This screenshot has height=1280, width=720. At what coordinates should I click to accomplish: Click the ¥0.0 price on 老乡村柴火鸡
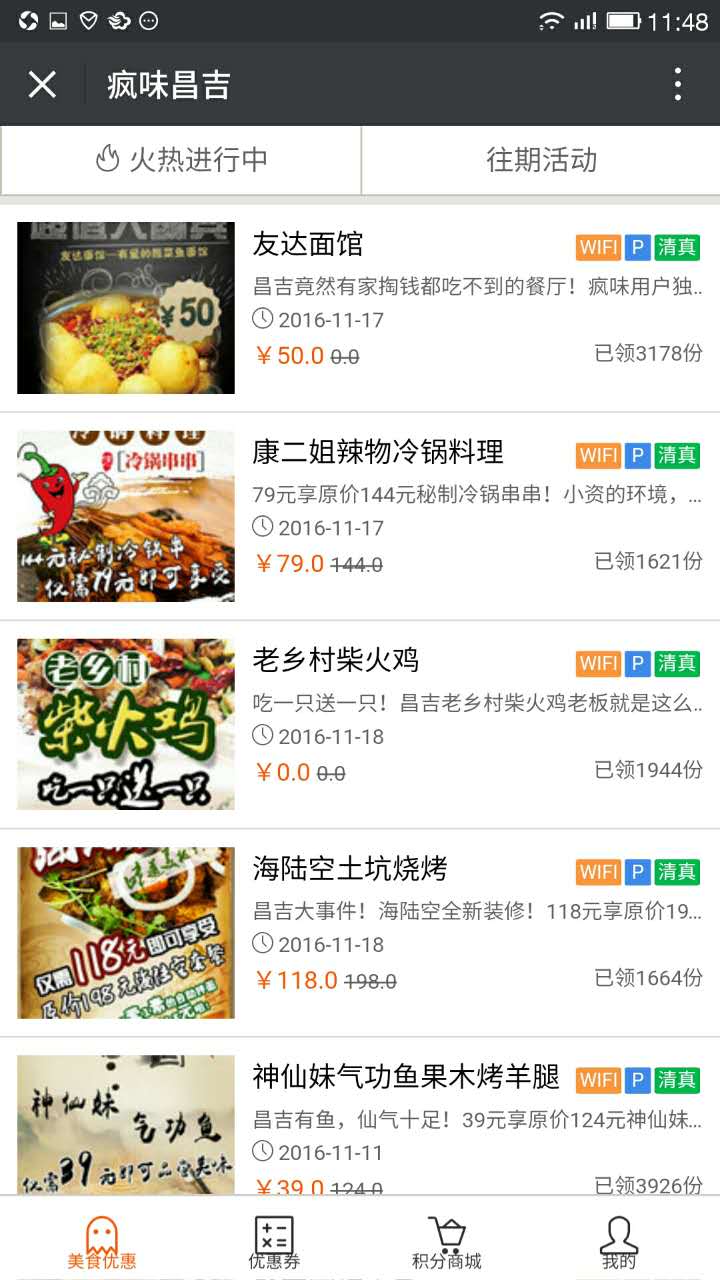[x=280, y=770]
